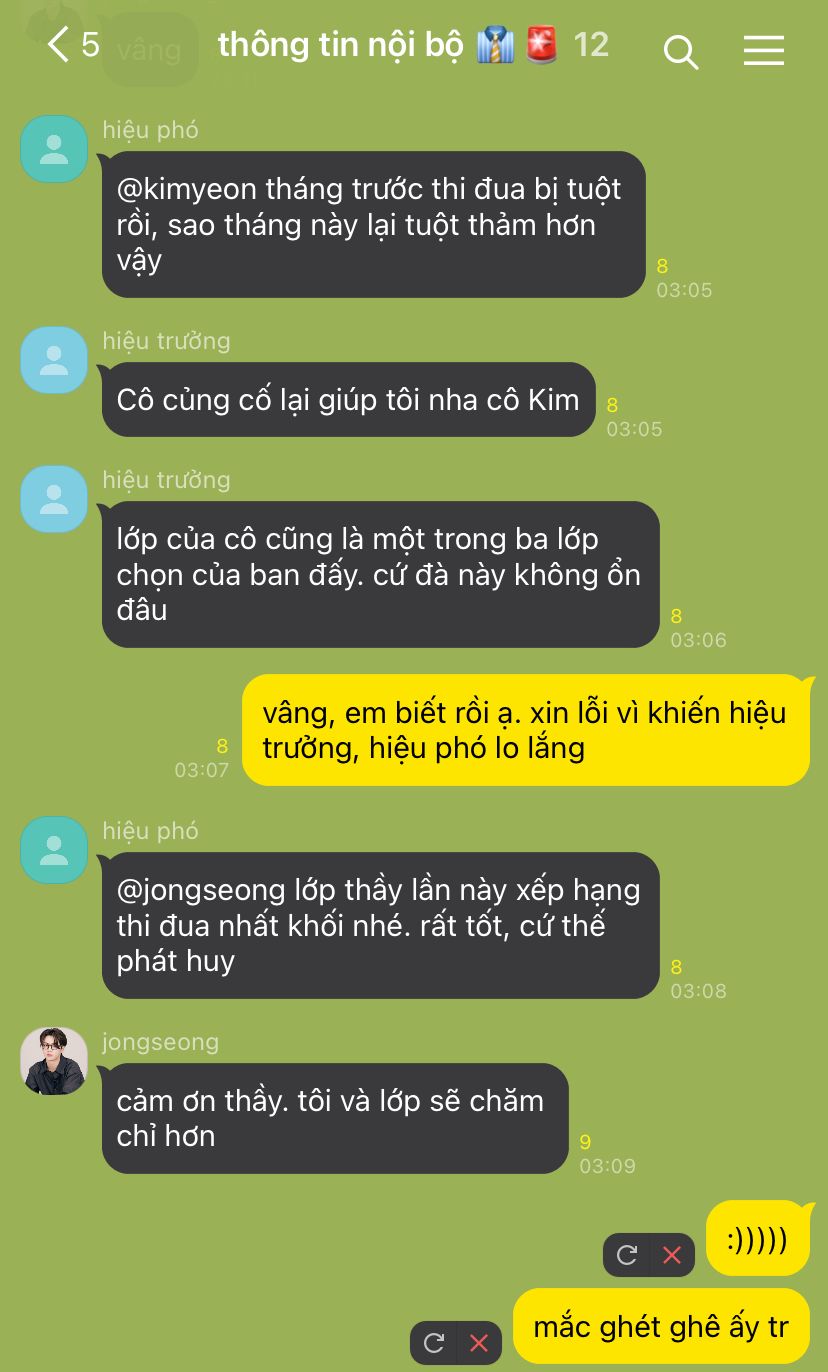Discard unsent "mắc ghét ghê ấy tr" message

479,1343
